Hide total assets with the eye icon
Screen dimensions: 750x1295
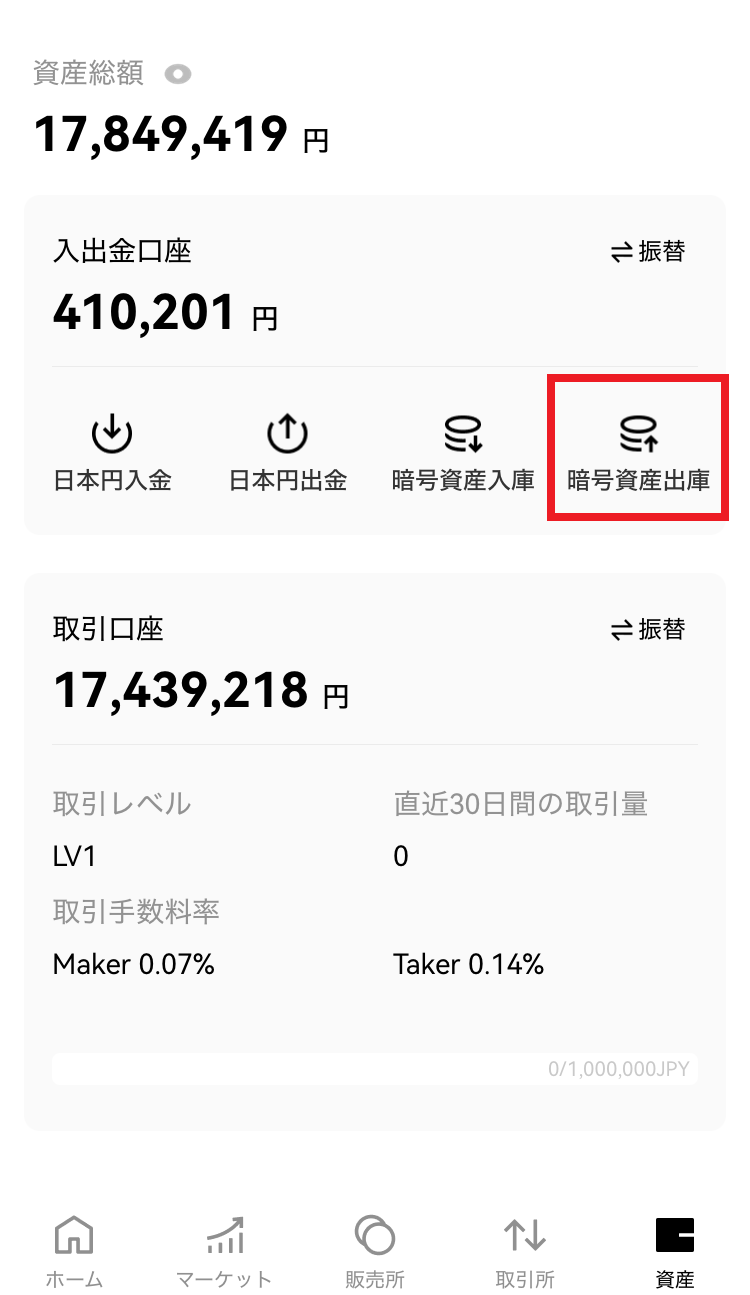178,74
